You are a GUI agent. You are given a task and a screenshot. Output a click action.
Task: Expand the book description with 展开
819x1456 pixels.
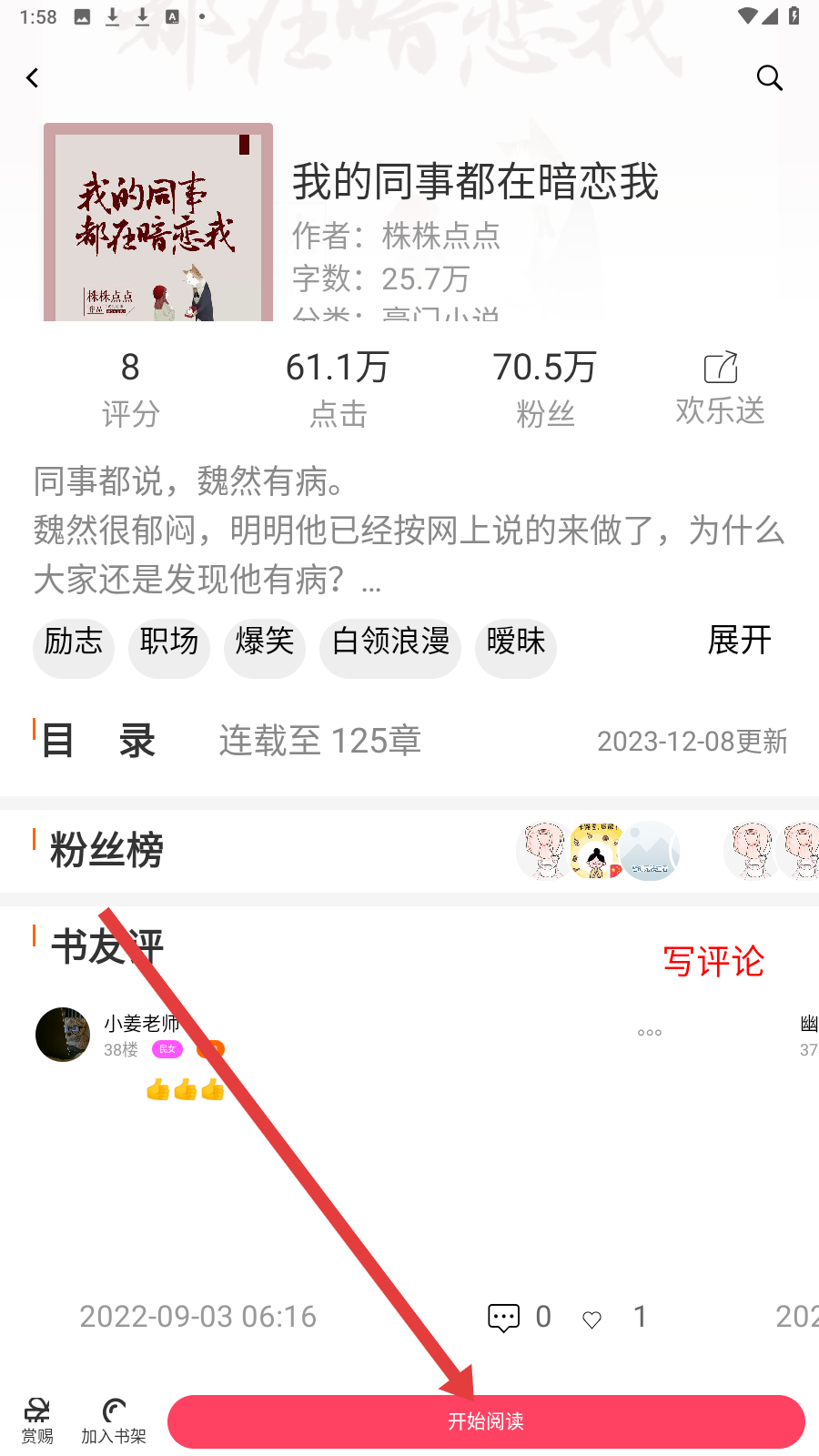tap(739, 641)
